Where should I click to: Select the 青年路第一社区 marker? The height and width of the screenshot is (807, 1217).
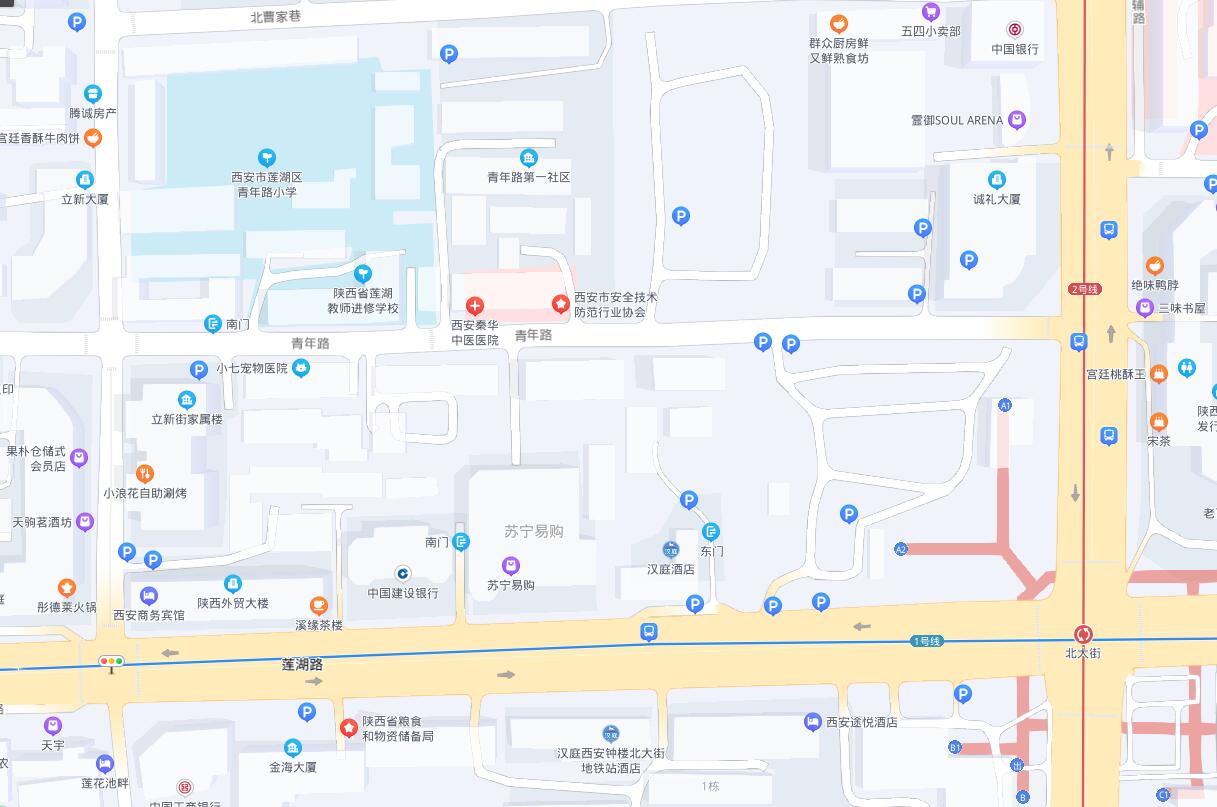pyautogui.click(x=528, y=157)
